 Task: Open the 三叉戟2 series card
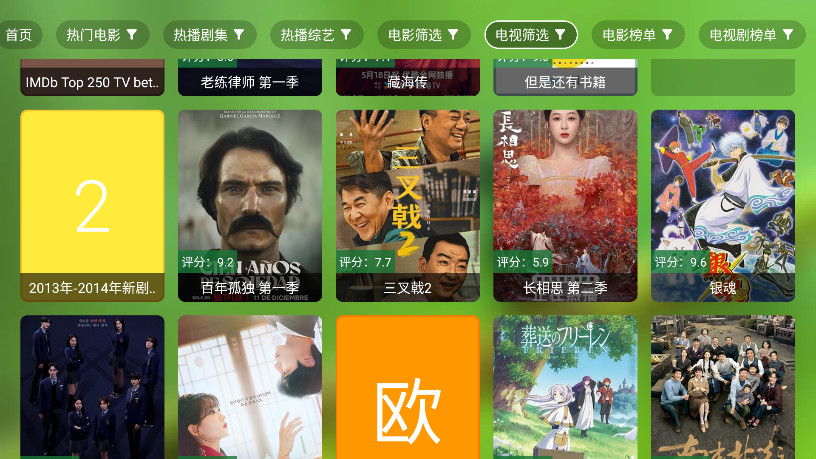pyautogui.click(x=408, y=205)
